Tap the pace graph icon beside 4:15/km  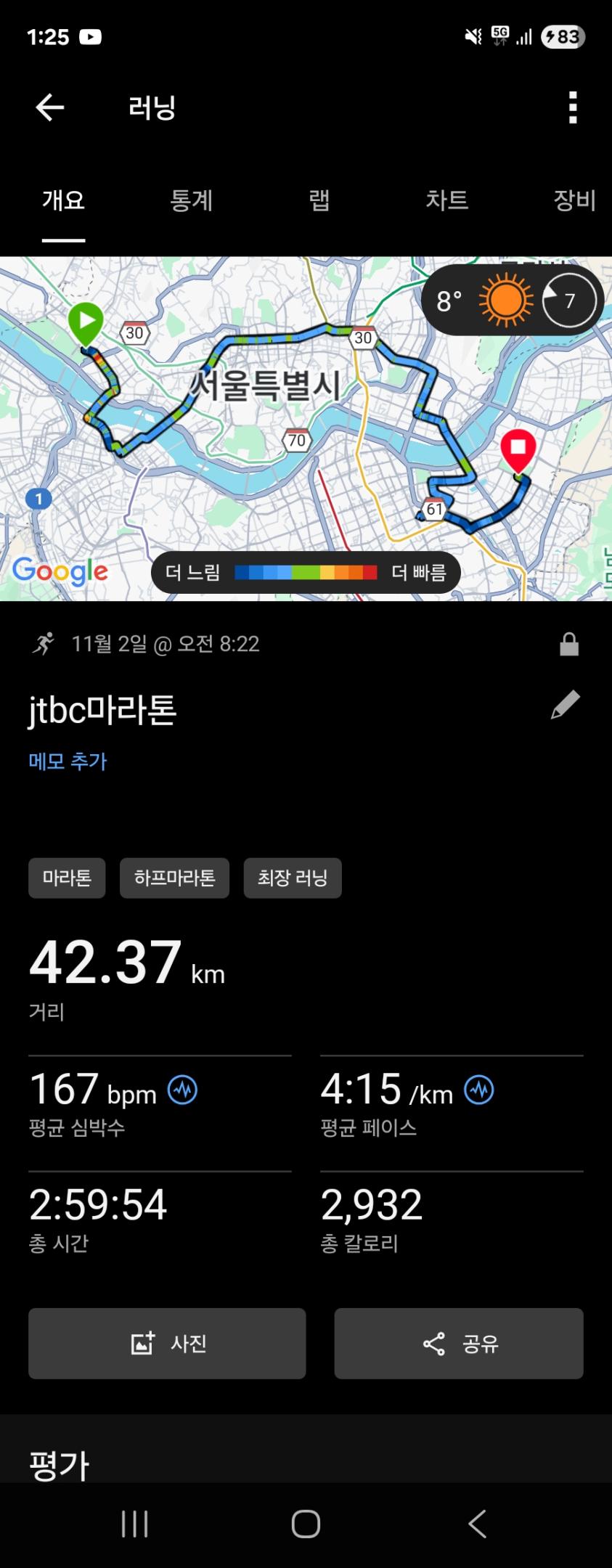pyautogui.click(x=478, y=1090)
